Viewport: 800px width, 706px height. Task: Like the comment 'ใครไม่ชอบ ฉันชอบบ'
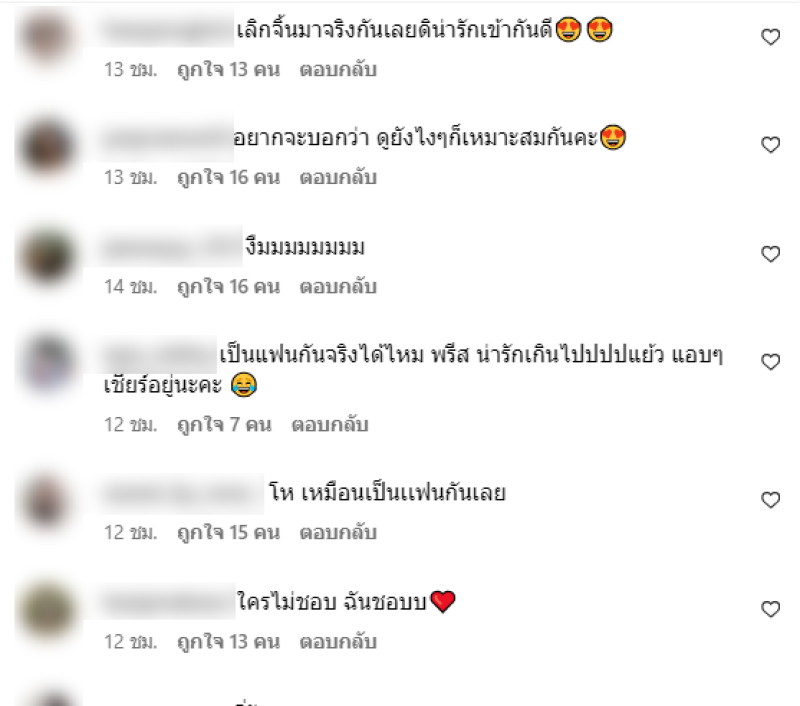pyautogui.click(x=770, y=608)
